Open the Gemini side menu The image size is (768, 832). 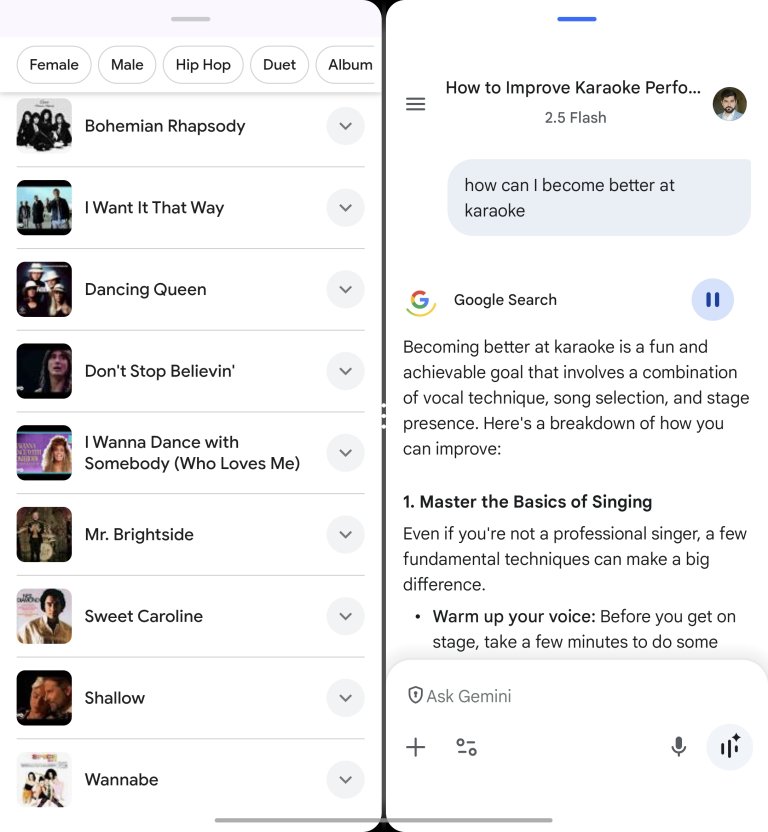(x=416, y=104)
